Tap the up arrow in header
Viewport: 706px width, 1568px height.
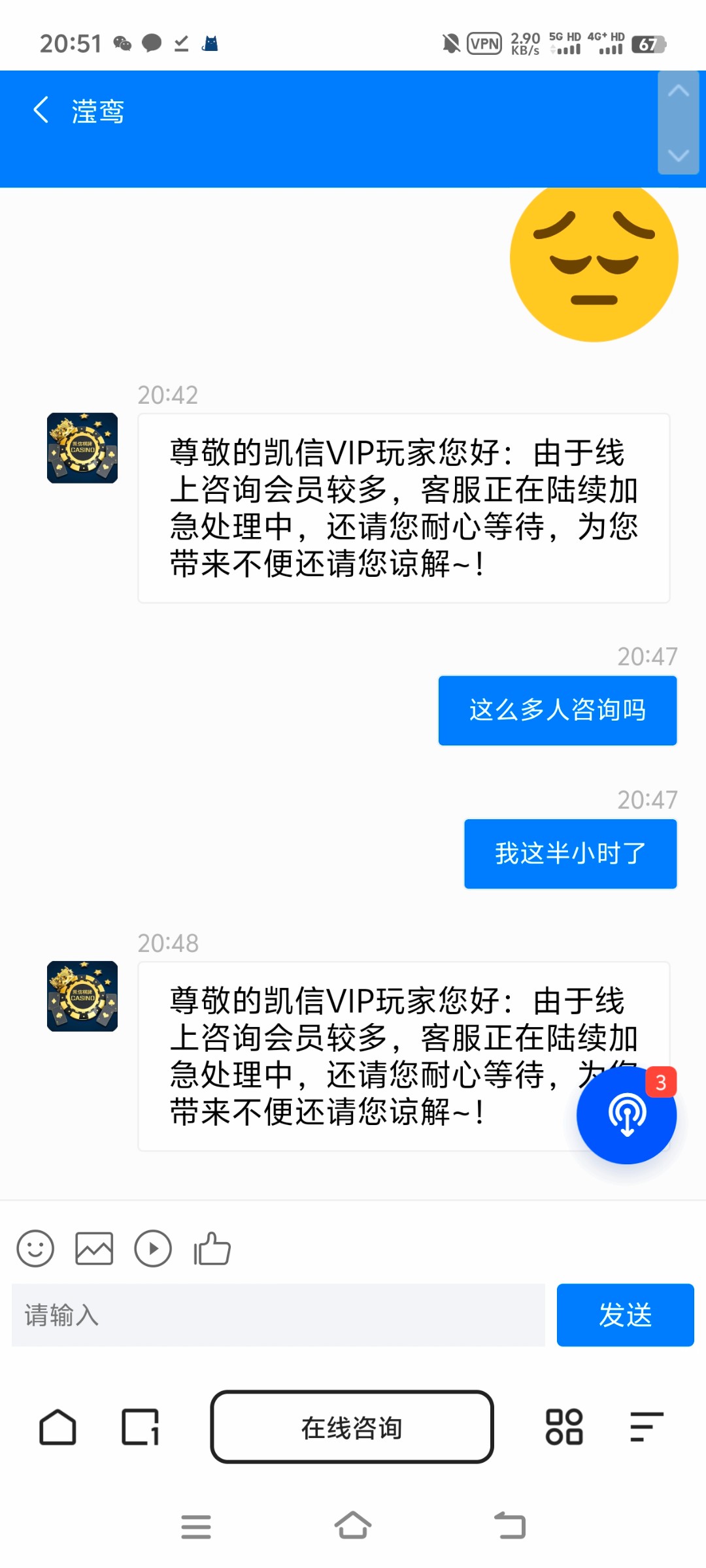(x=679, y=91)
